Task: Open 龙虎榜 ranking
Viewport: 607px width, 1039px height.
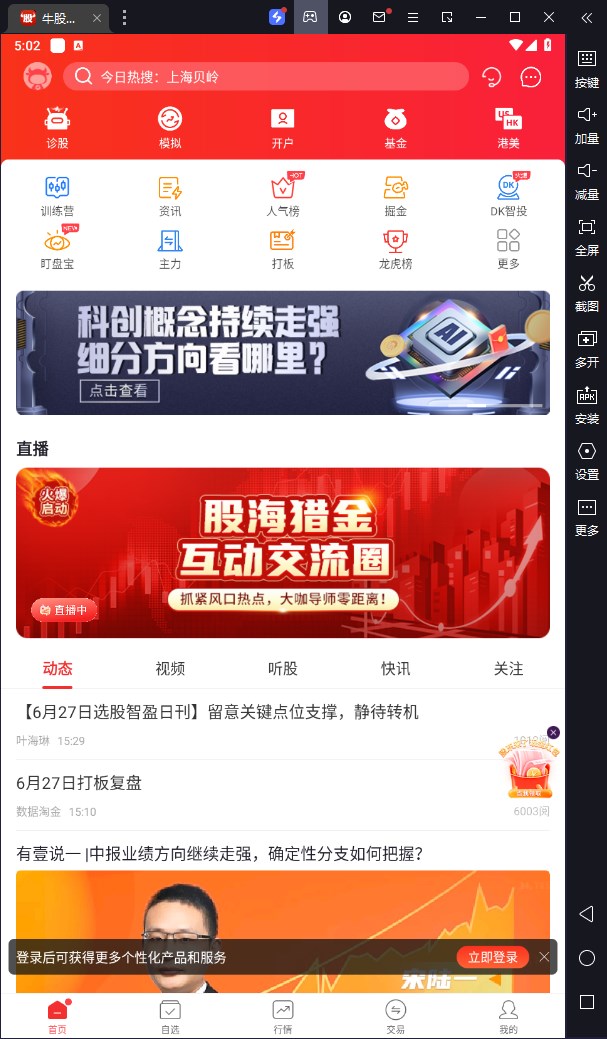Action: tap(395, 247)
